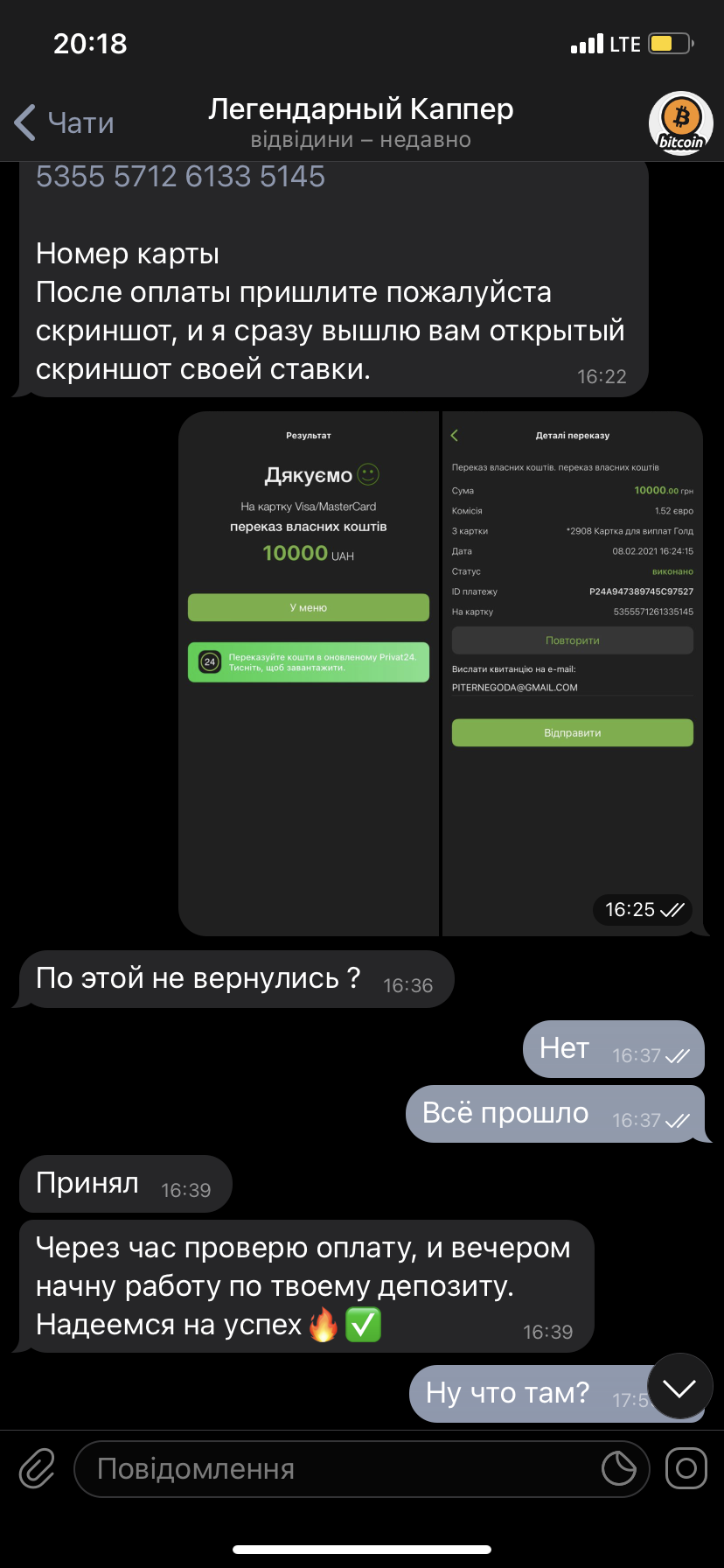Open the Результат payment screenshot
Image resolution: width=724 pixels, height=1568 pixels.
click(x=309, y=673)
